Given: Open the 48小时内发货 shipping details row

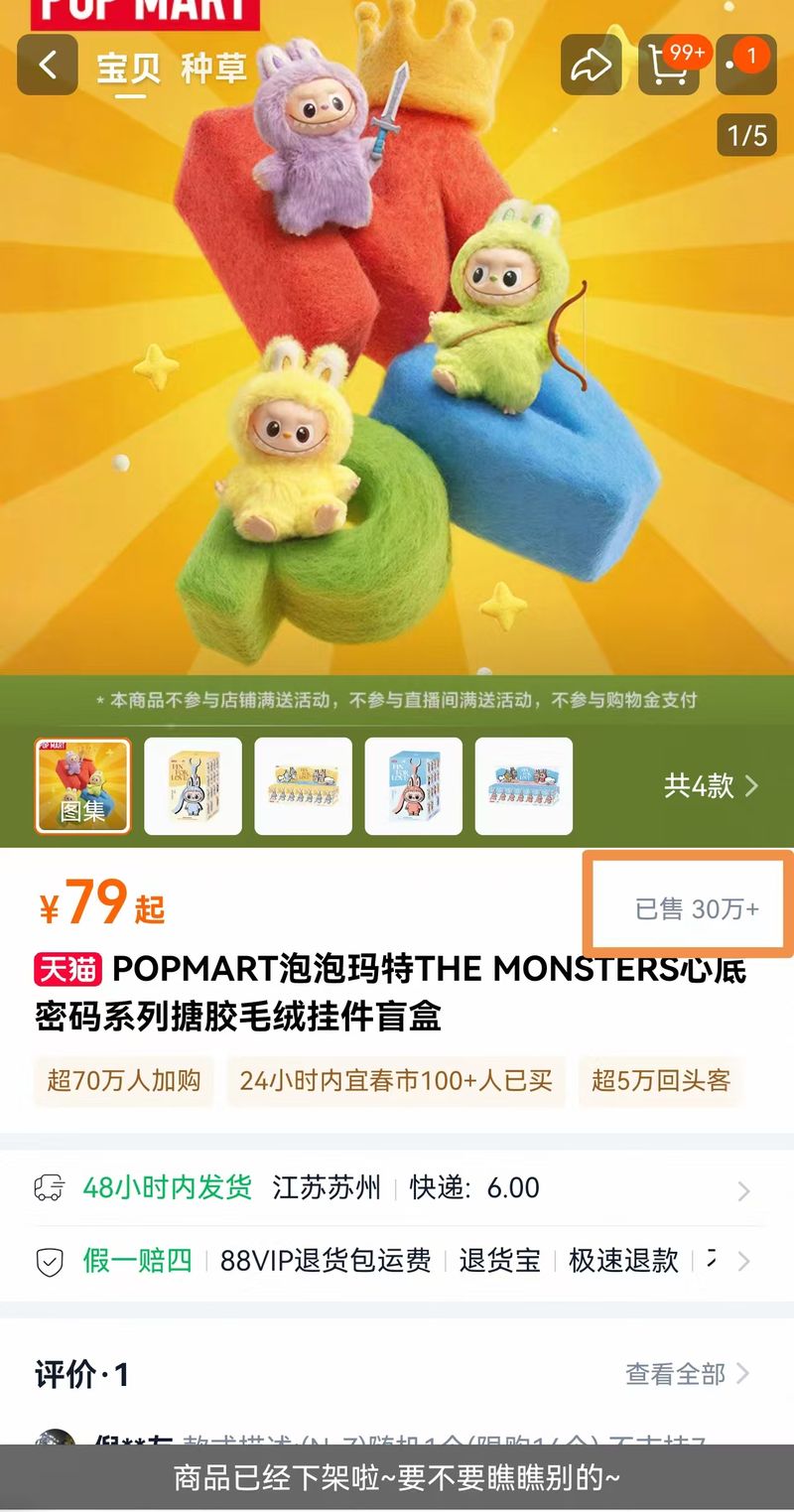Looking at the screenshot, I should point(397,1188).
